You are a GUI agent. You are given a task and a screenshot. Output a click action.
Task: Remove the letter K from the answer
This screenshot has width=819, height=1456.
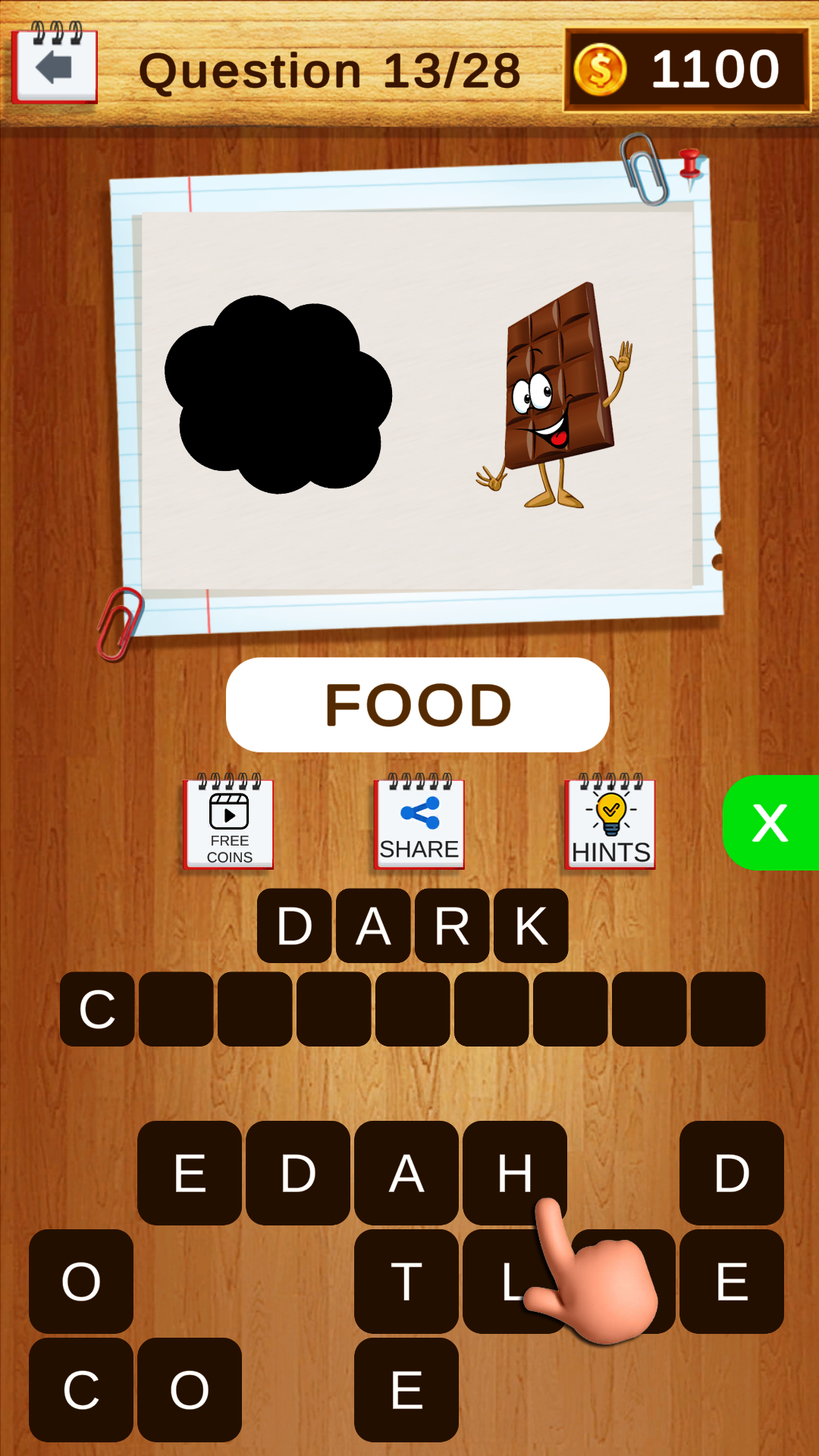click(531, 926)
